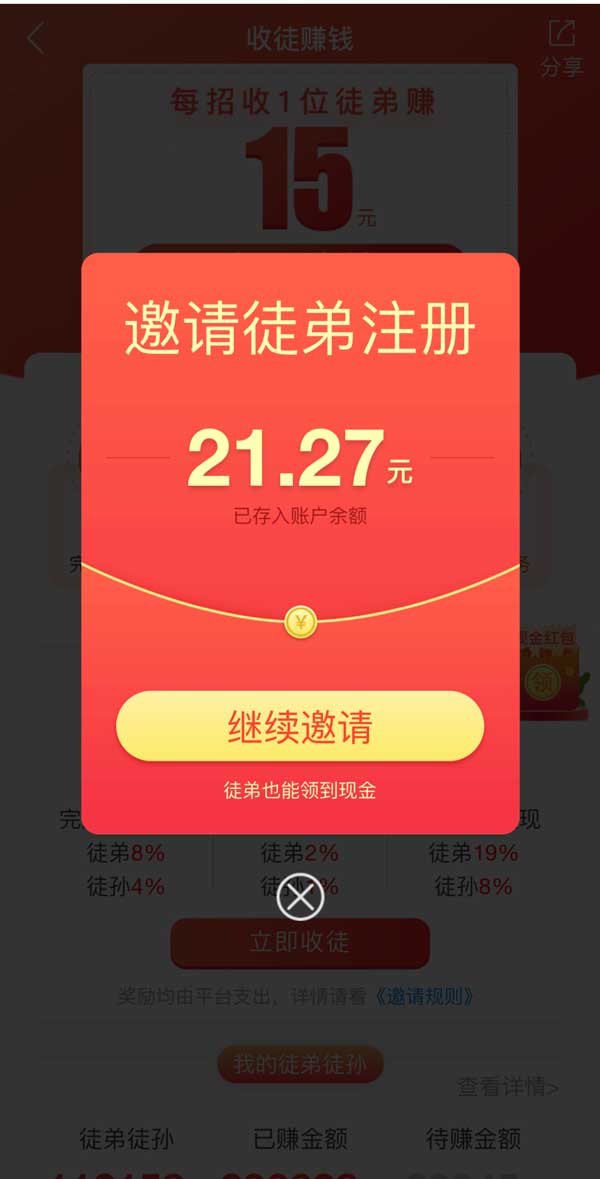Go back using the top arrow

click(36, 39)
